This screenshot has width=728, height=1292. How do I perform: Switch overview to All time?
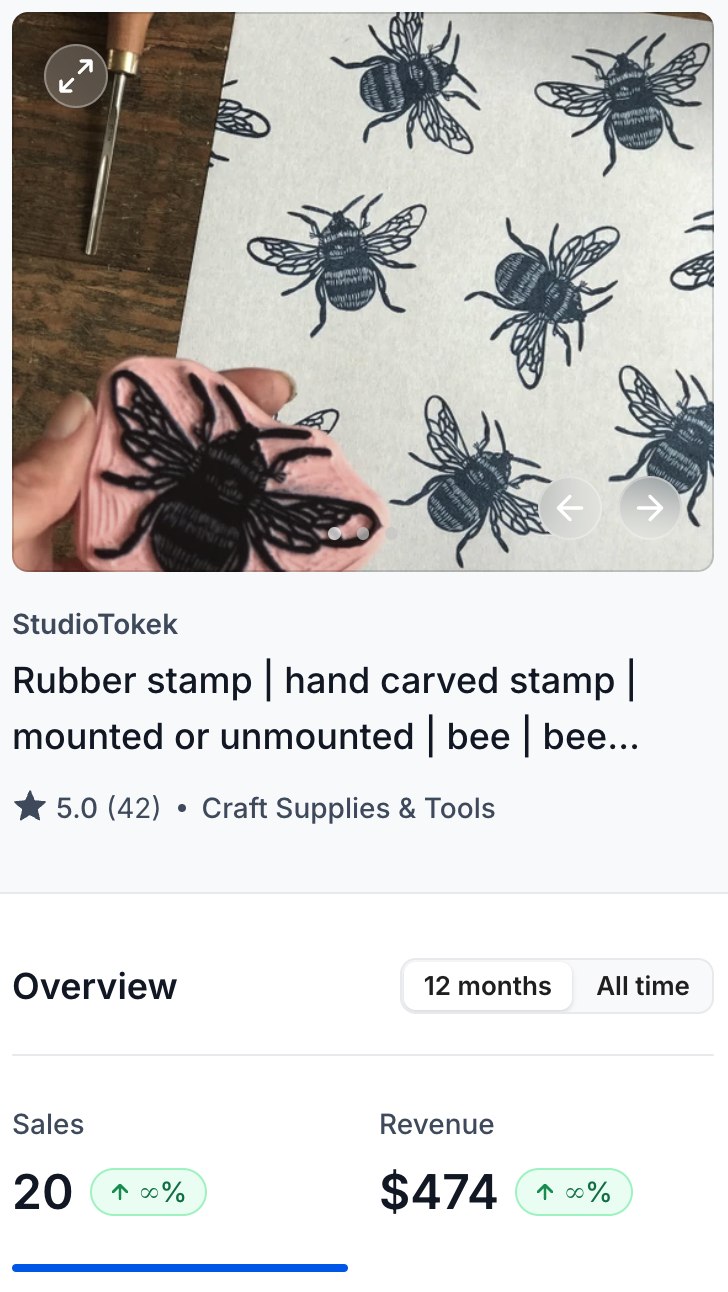(643, 986)
